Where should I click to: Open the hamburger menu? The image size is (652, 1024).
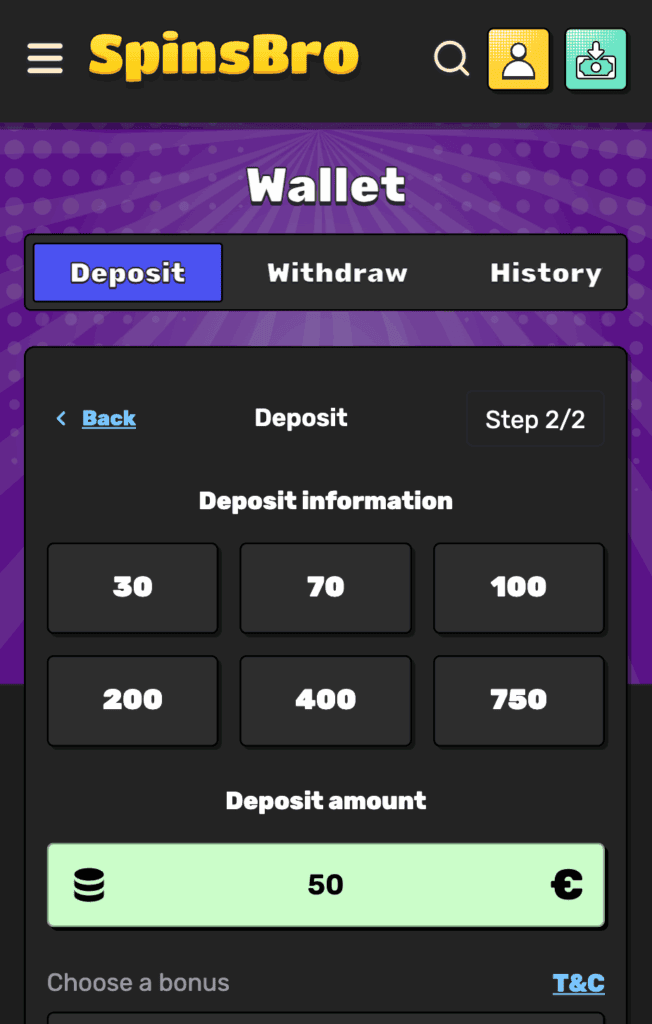[45, 58]
